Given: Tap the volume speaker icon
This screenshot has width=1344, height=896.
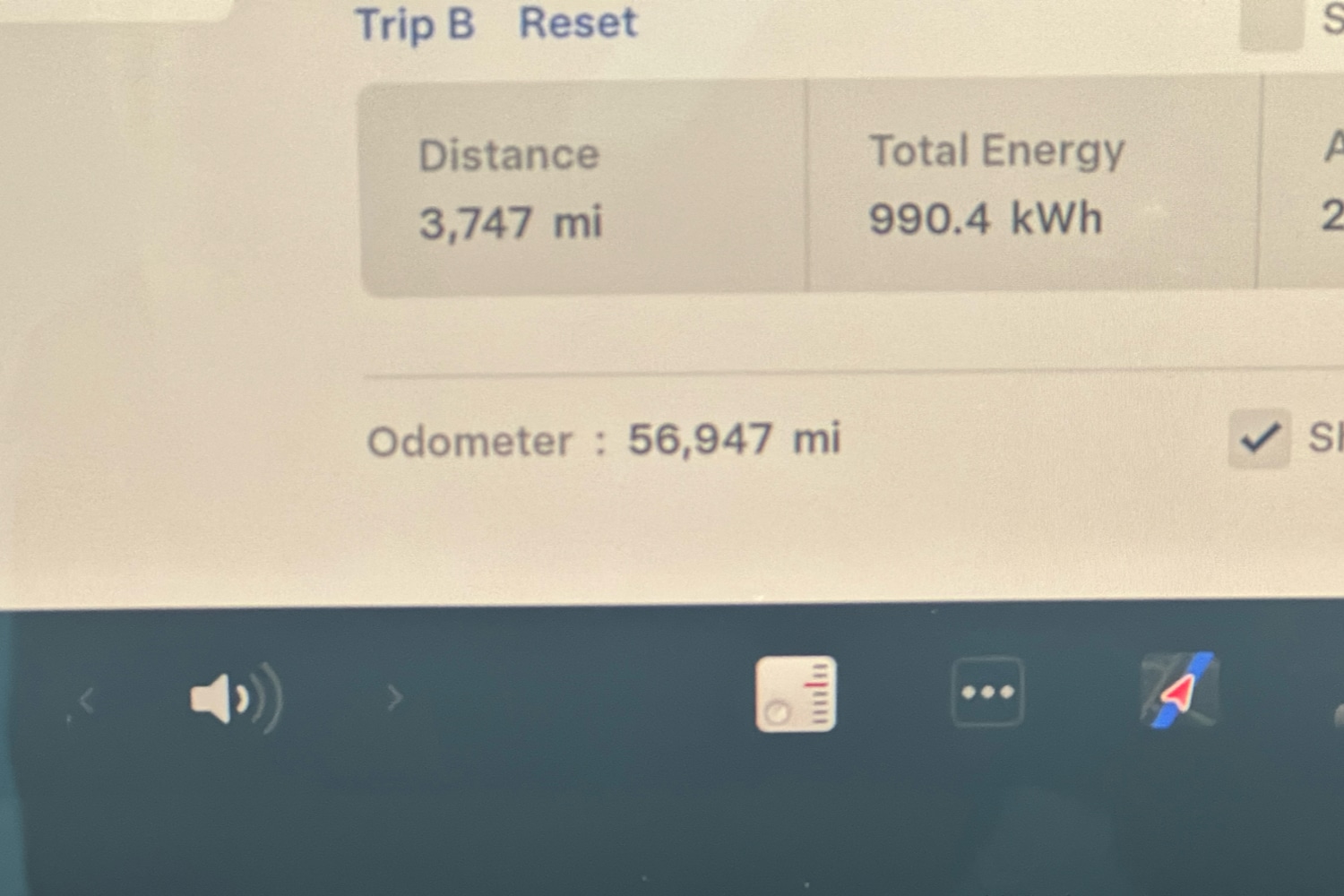Looking at the screenshot, I should tap(236, 698).
